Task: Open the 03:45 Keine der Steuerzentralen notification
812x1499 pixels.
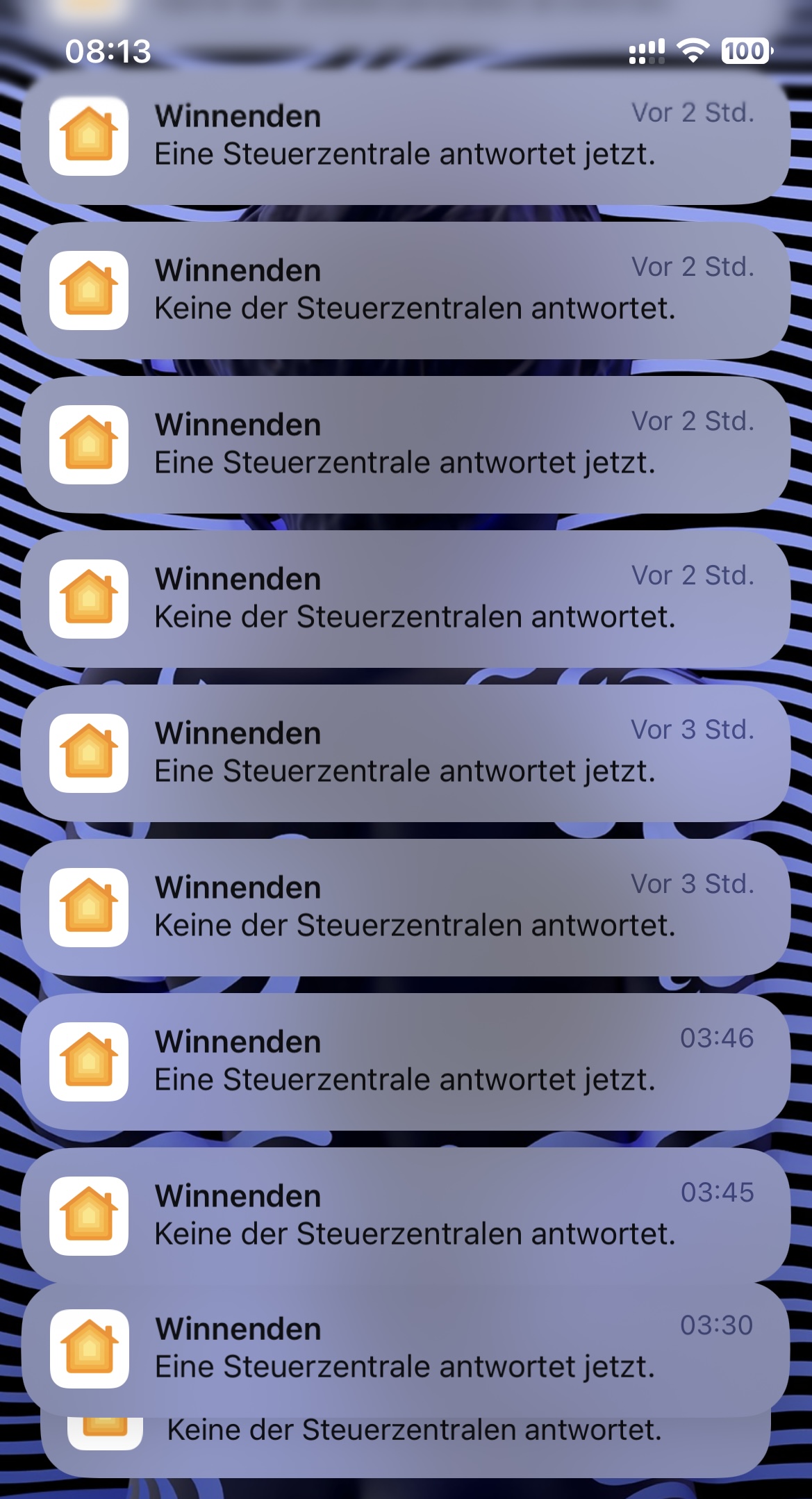Action: coord(406,1215)
